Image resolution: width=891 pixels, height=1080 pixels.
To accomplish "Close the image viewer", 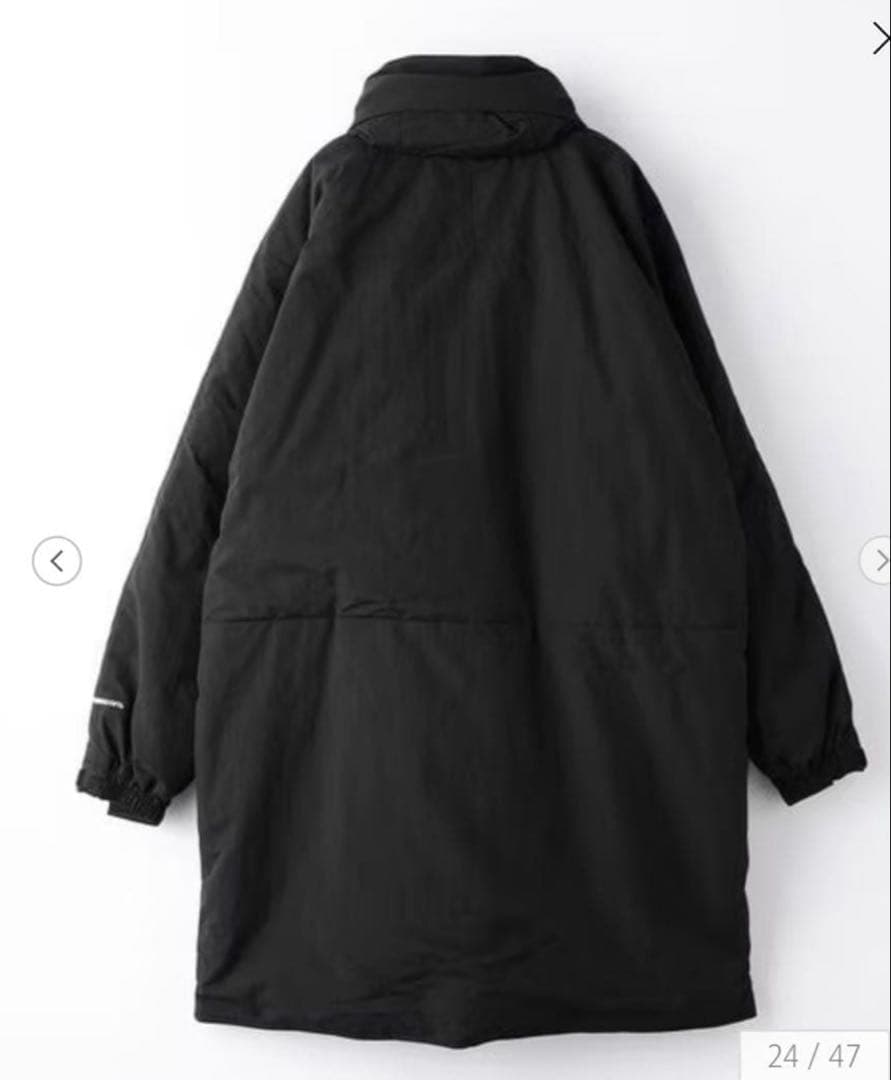I will (x=880, y=39).
